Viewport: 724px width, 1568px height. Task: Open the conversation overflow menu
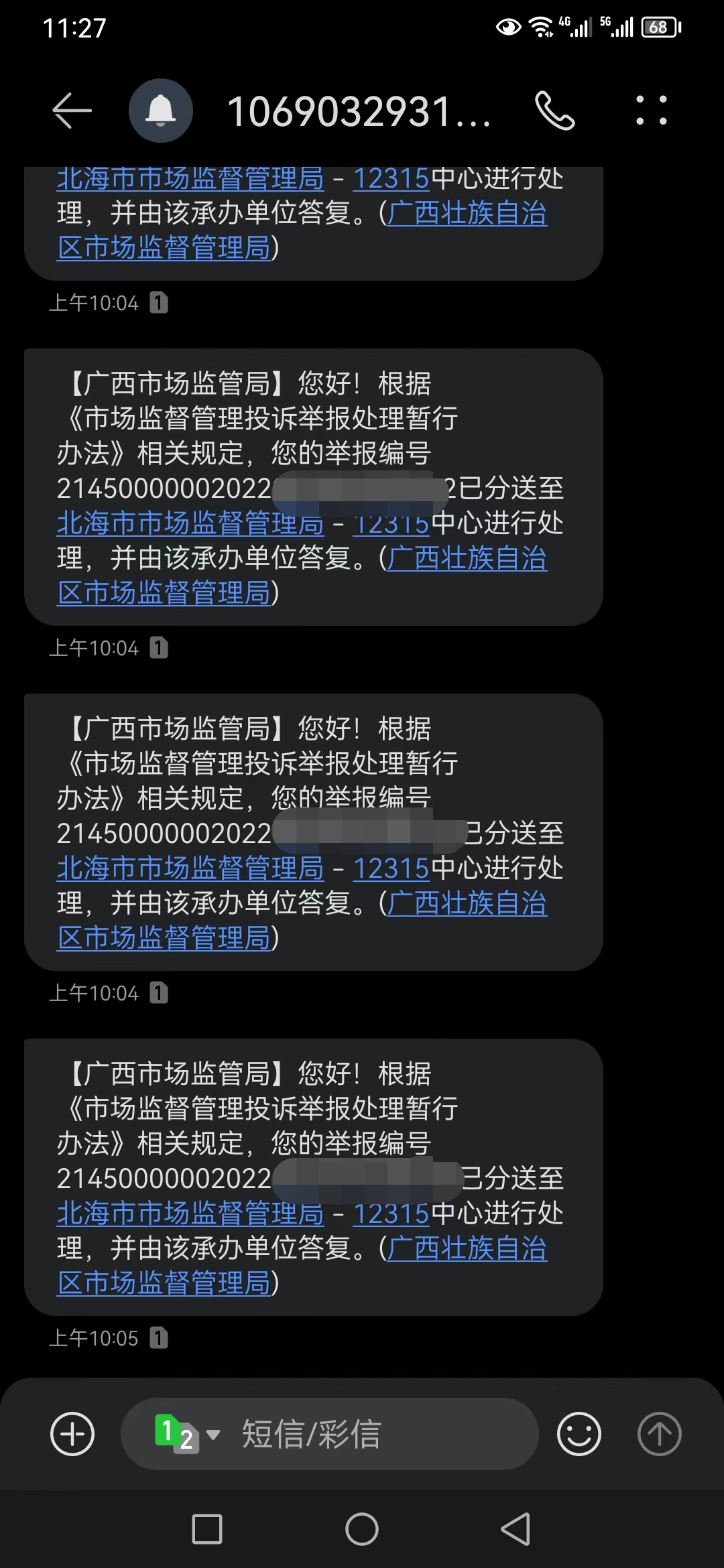click(x=649, y=111)
